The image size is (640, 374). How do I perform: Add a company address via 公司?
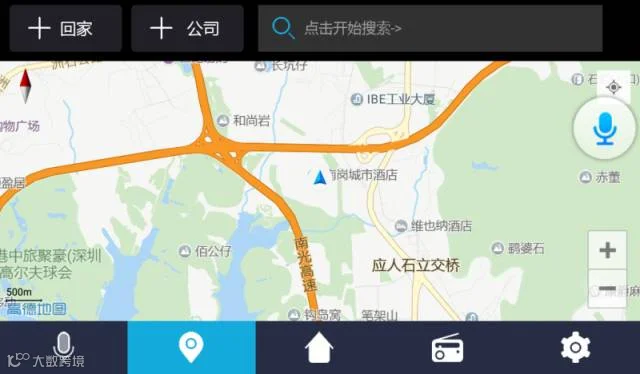pos(187,29)
